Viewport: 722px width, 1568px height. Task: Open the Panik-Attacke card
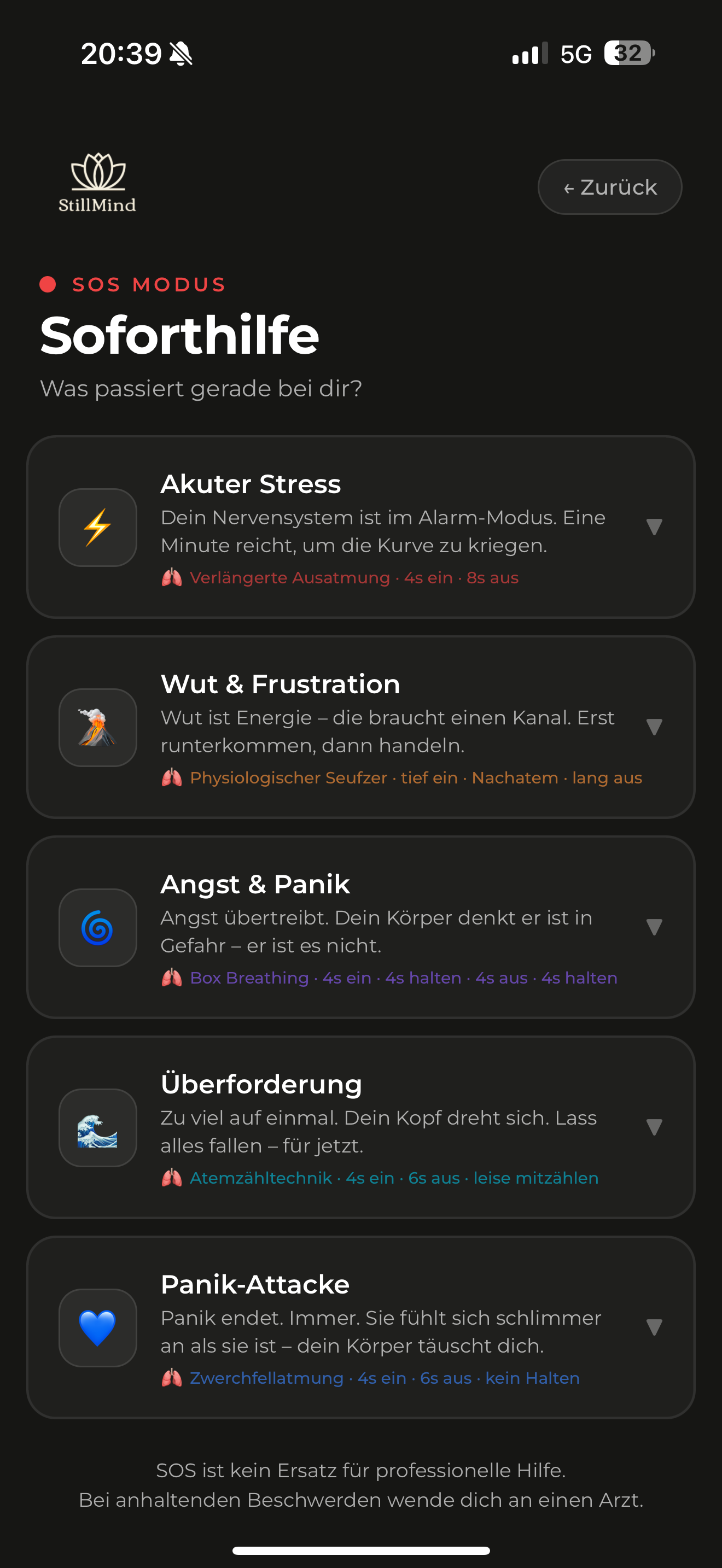coord(360,1327)
